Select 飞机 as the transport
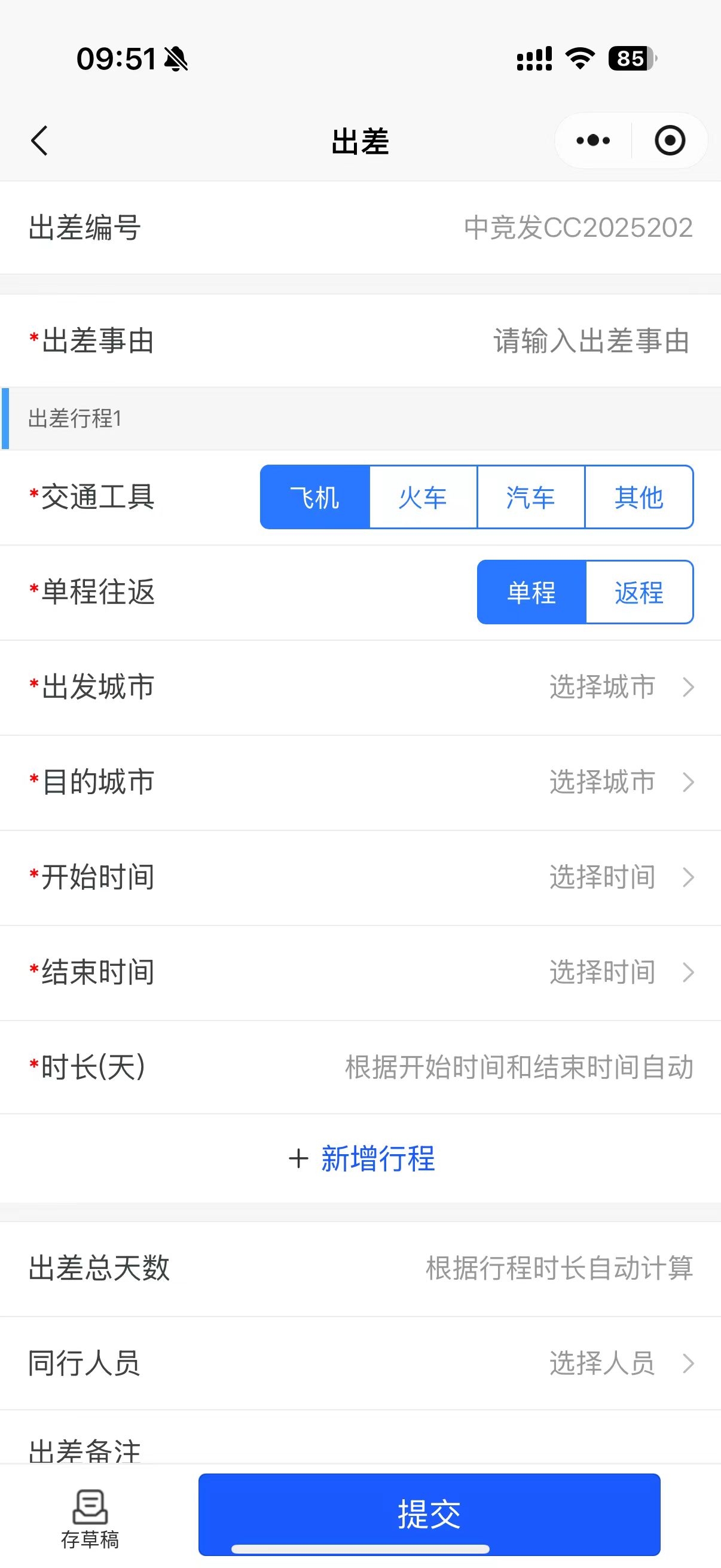Image resolution: width=721 pixels, height=1568 pixels. click(314, 498)
